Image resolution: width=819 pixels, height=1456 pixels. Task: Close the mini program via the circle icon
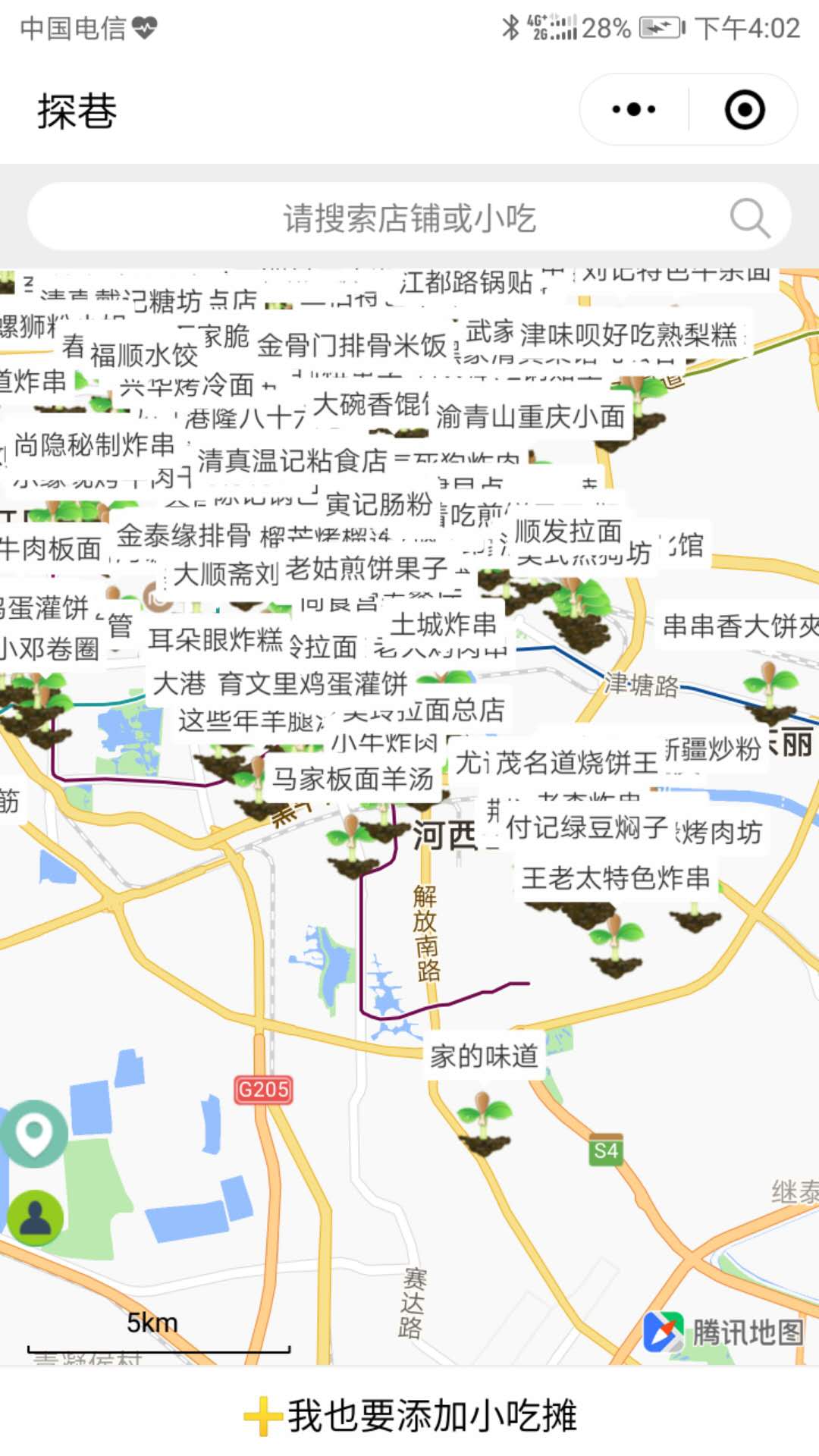click(744, 110)
